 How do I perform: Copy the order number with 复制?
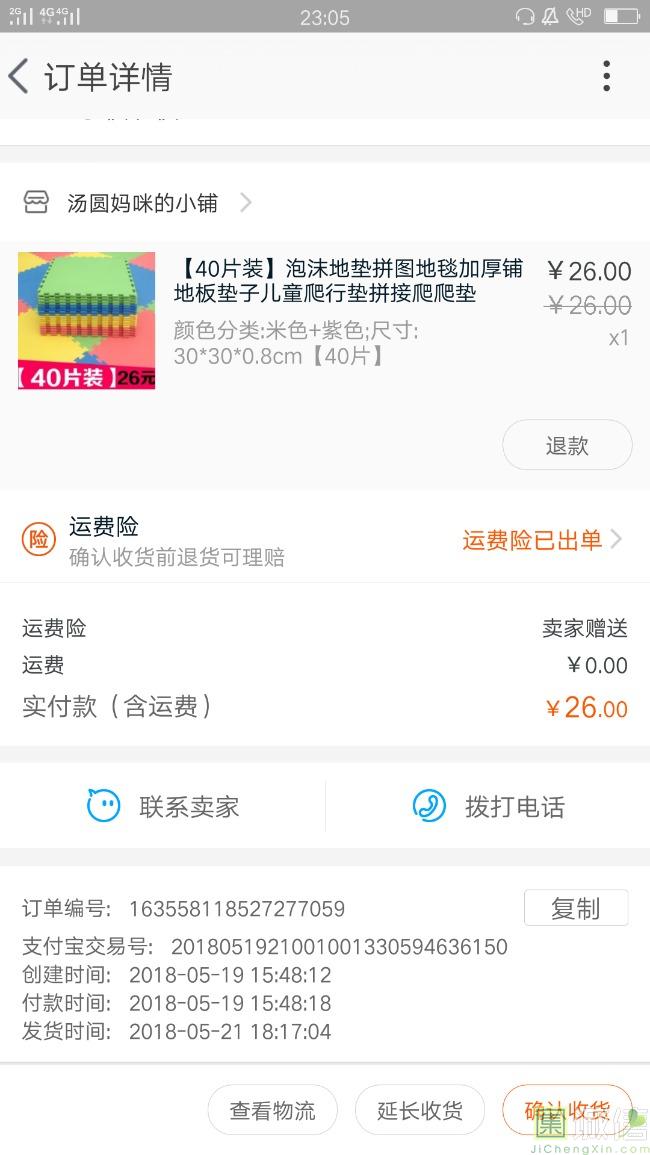tap(575, 908)
